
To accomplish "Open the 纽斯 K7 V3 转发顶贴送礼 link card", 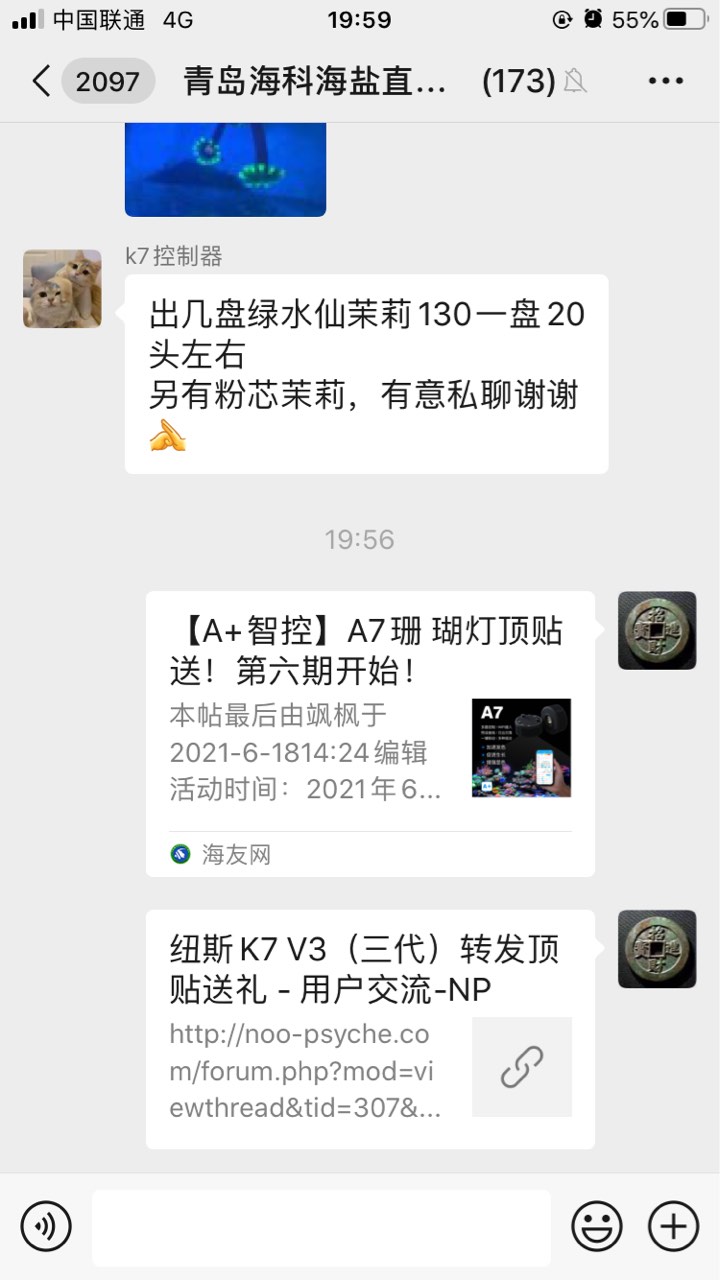I will coord(370,1029).
